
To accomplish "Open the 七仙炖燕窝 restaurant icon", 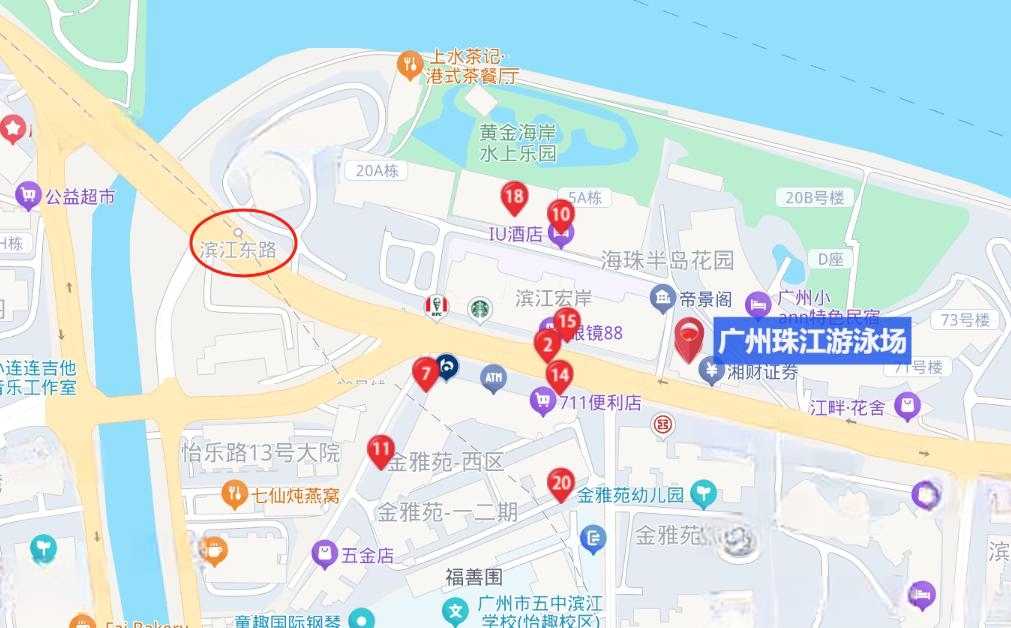I will point(234,493).
